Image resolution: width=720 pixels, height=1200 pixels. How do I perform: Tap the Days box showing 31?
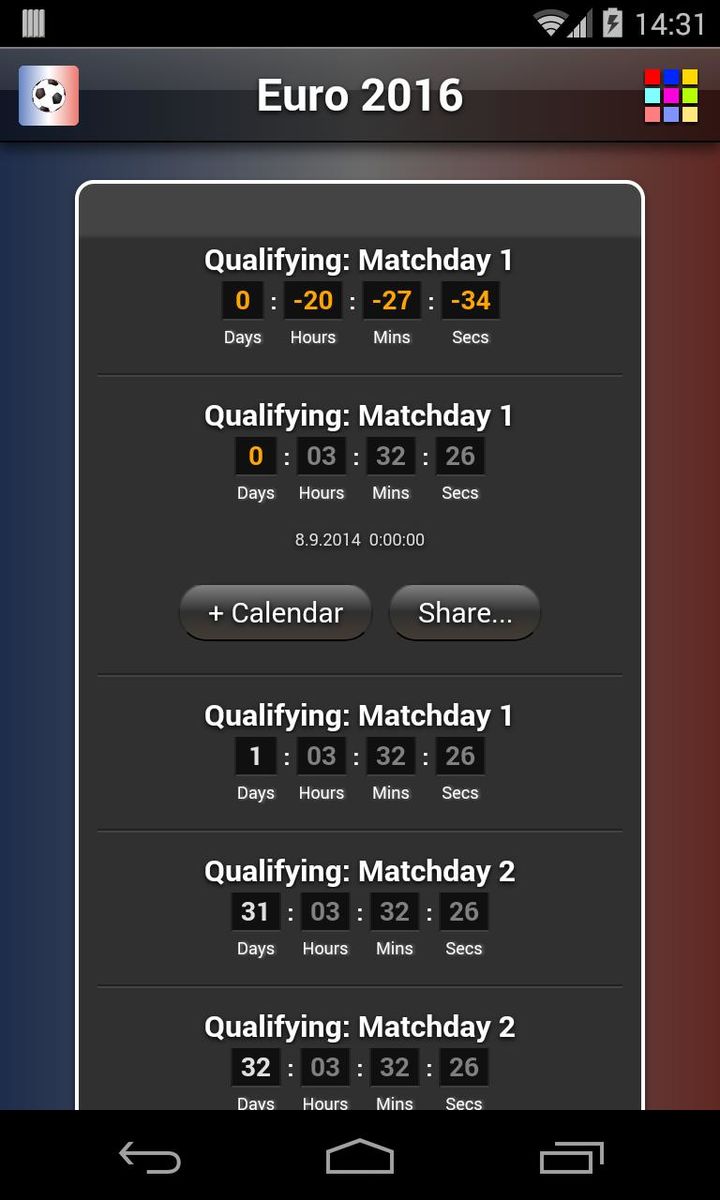point(255,910)
